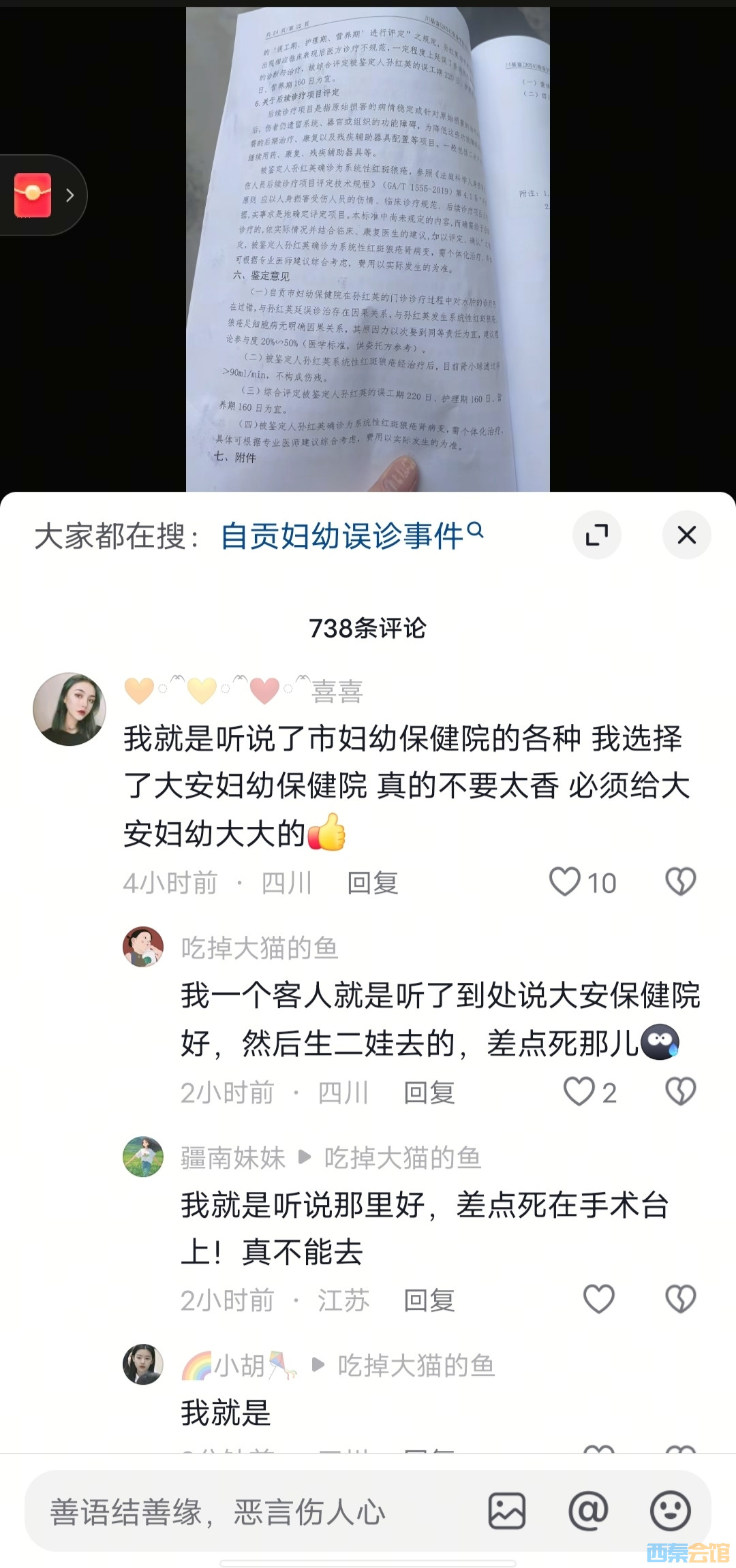Open 喜喜's profile avatar
This screenshot has width=736, height=1568.
pos(70,709)
